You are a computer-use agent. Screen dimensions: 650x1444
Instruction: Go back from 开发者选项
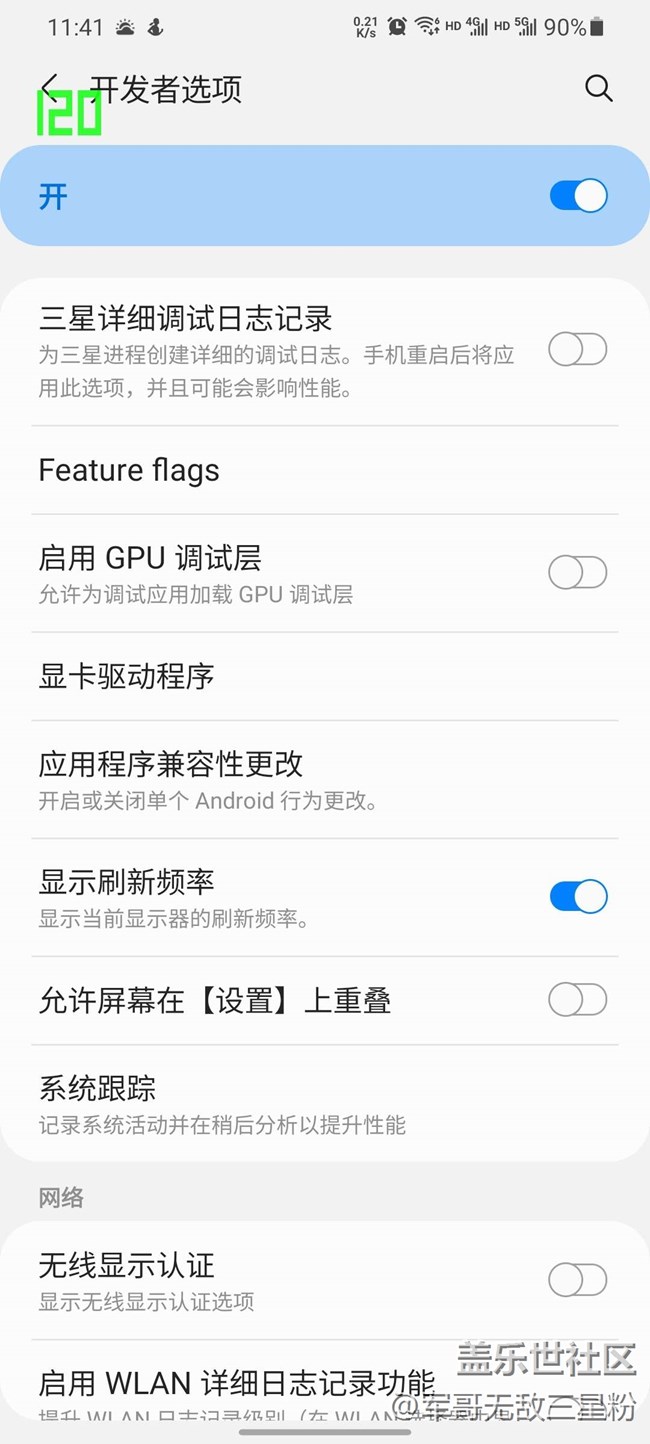[x=50, y=88]
